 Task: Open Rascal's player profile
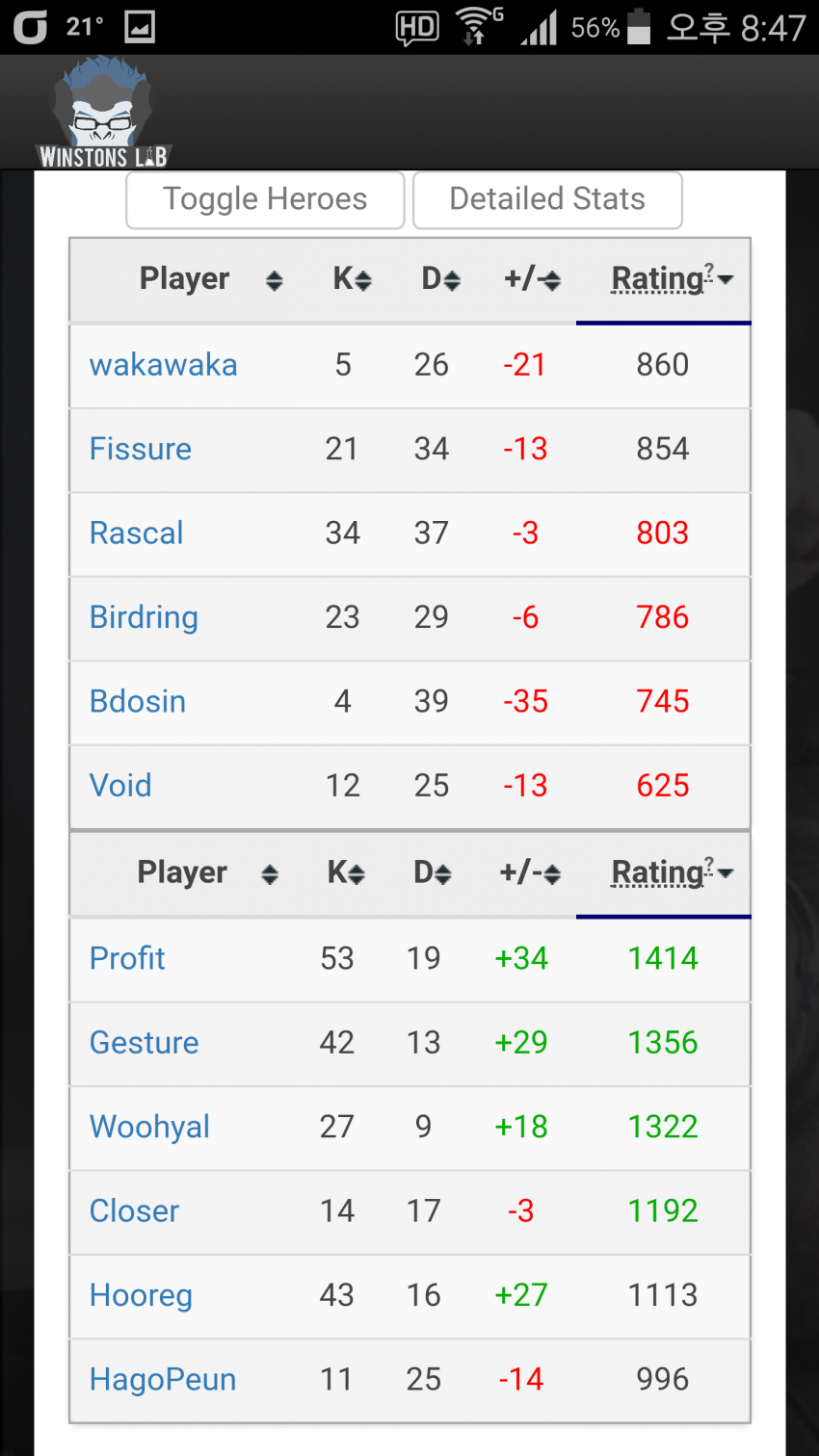coord(136,533)
